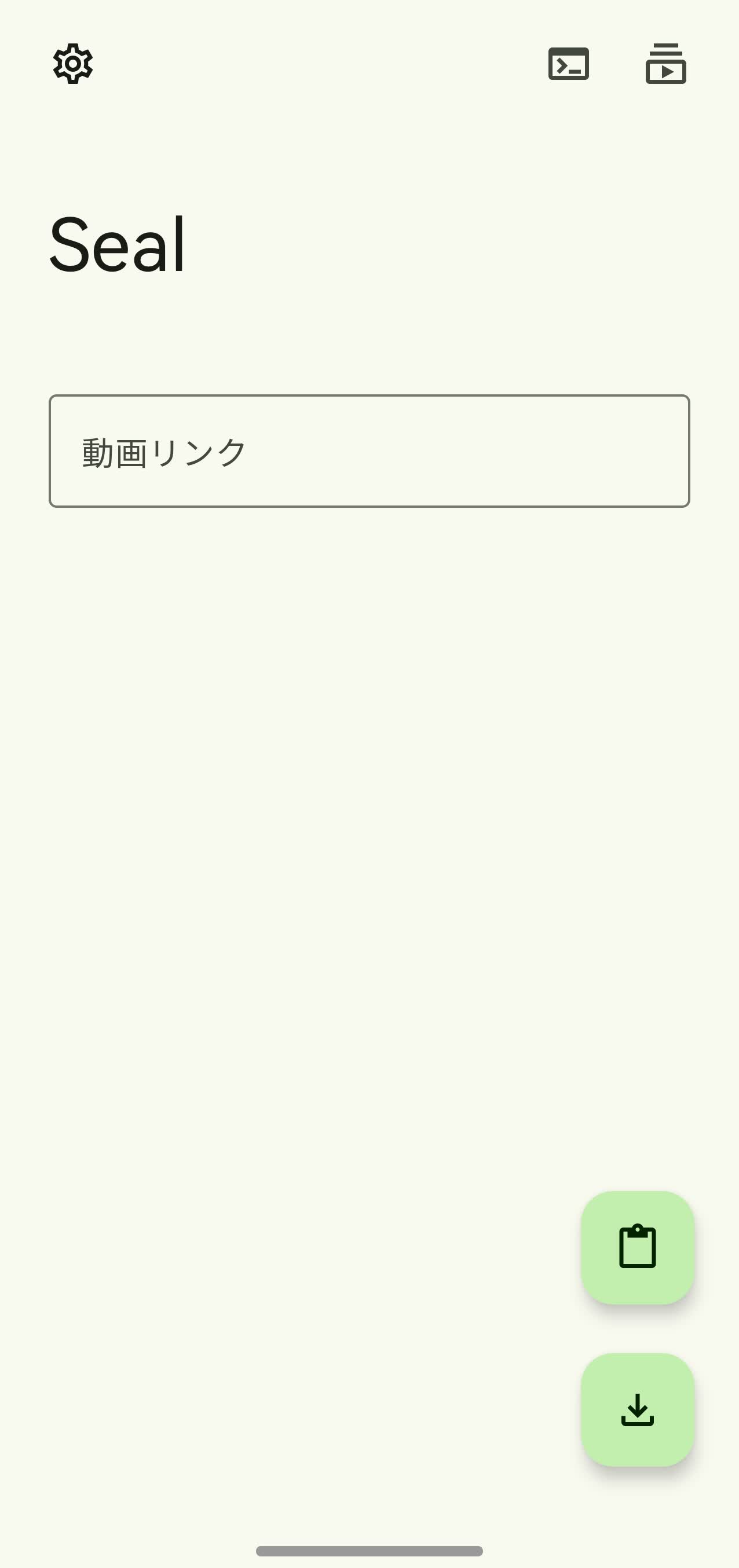The width and height of the screenshot is (739, 1568).
Task: Focus the 動画リンク video link field
Action: [x=370, y=451]
